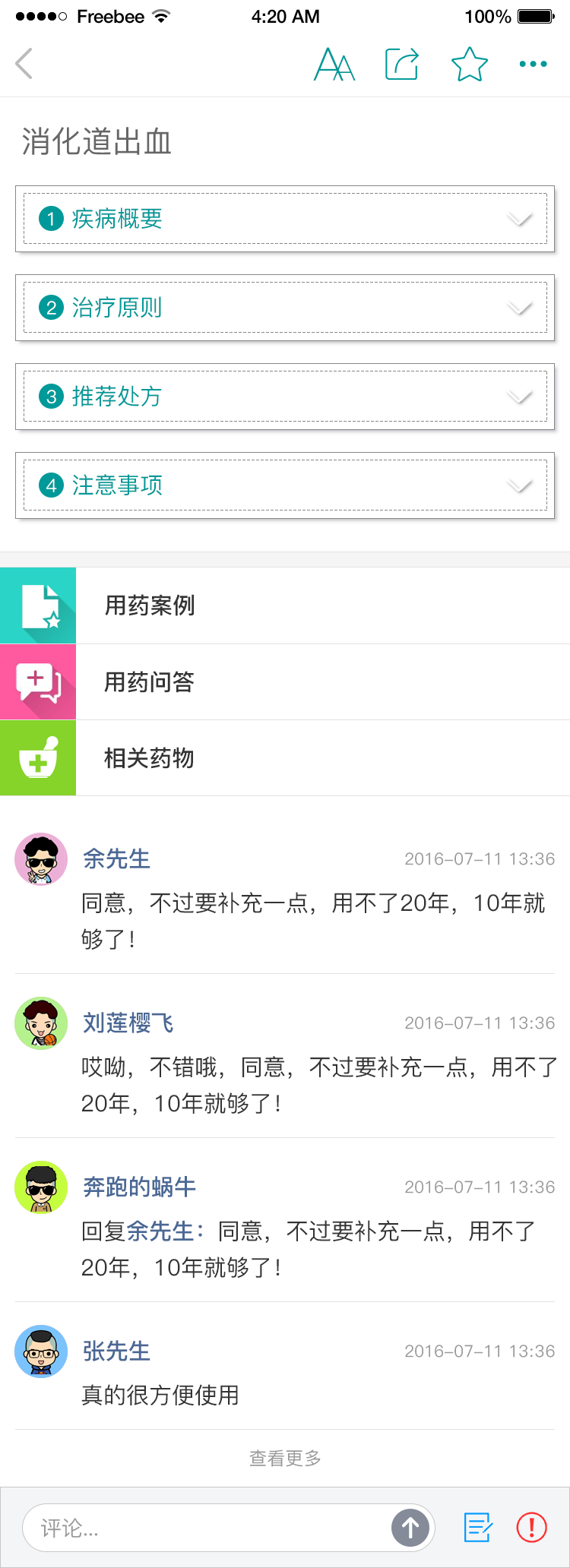The height and width of the screenshot is (1568, 570).
Task: Tap the 奔跑的蜗牛 username
Action: (139, 1187)
